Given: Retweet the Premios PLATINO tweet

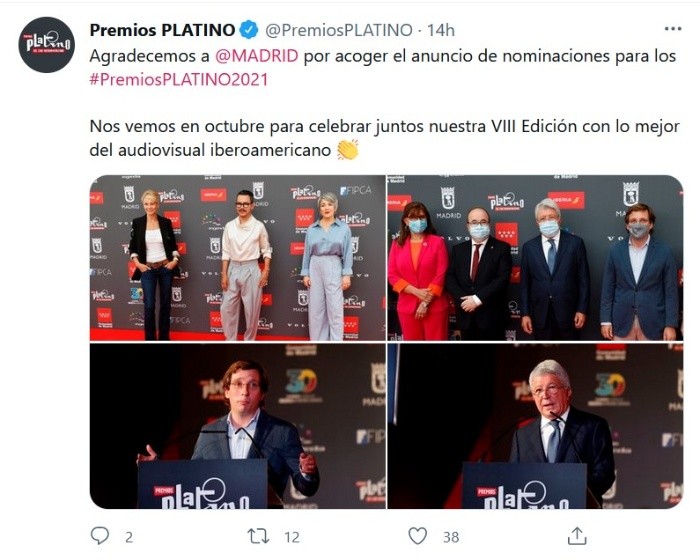Looking at the screenshot, I should [258, 536].
